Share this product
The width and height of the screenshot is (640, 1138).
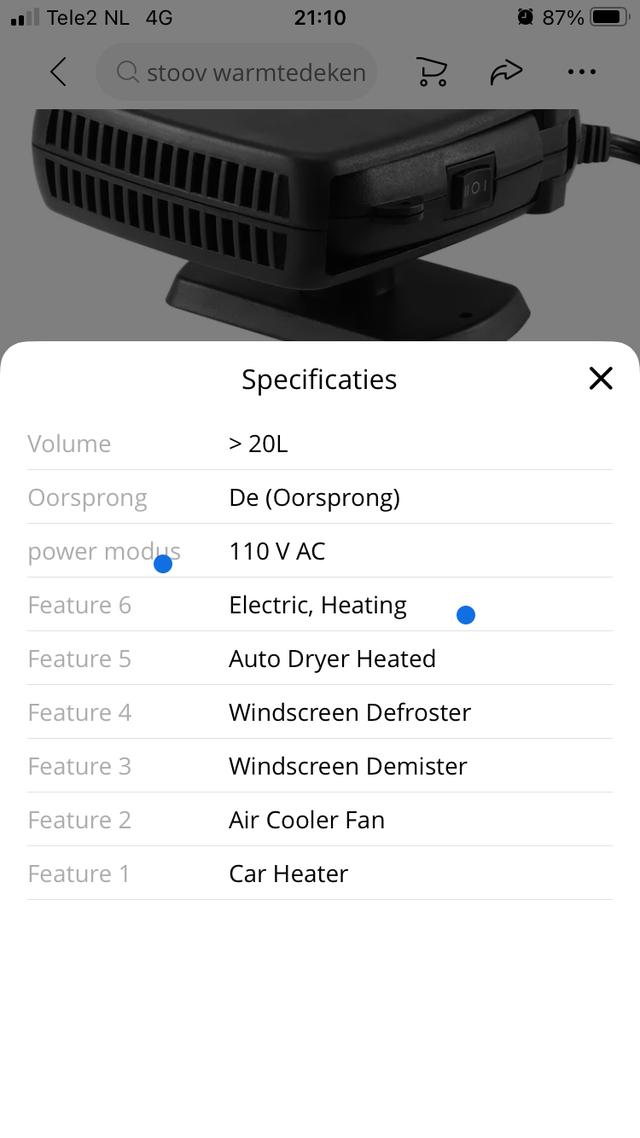pyautogui.click(x=506, y=72)
